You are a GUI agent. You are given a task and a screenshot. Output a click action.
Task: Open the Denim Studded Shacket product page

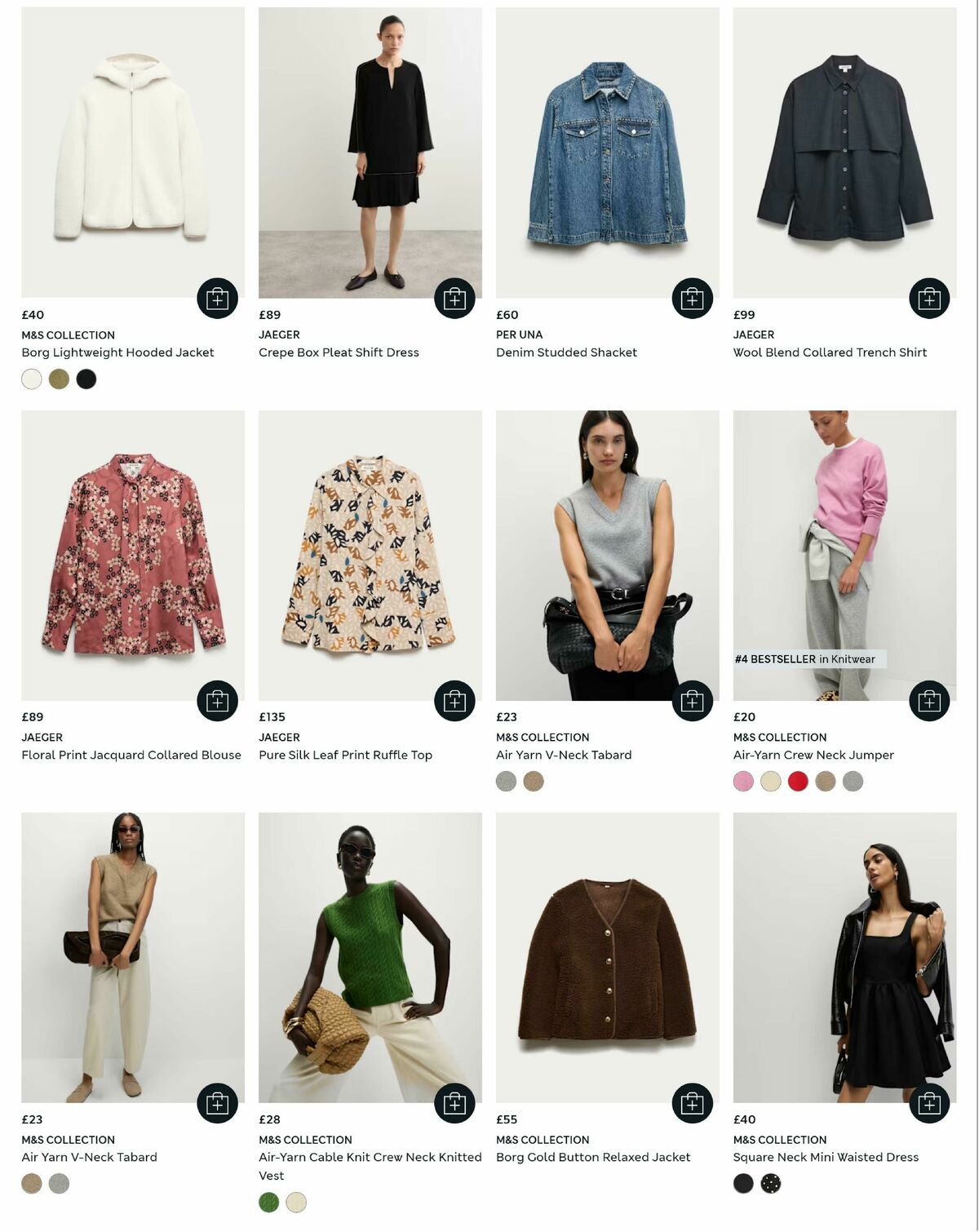566,352
